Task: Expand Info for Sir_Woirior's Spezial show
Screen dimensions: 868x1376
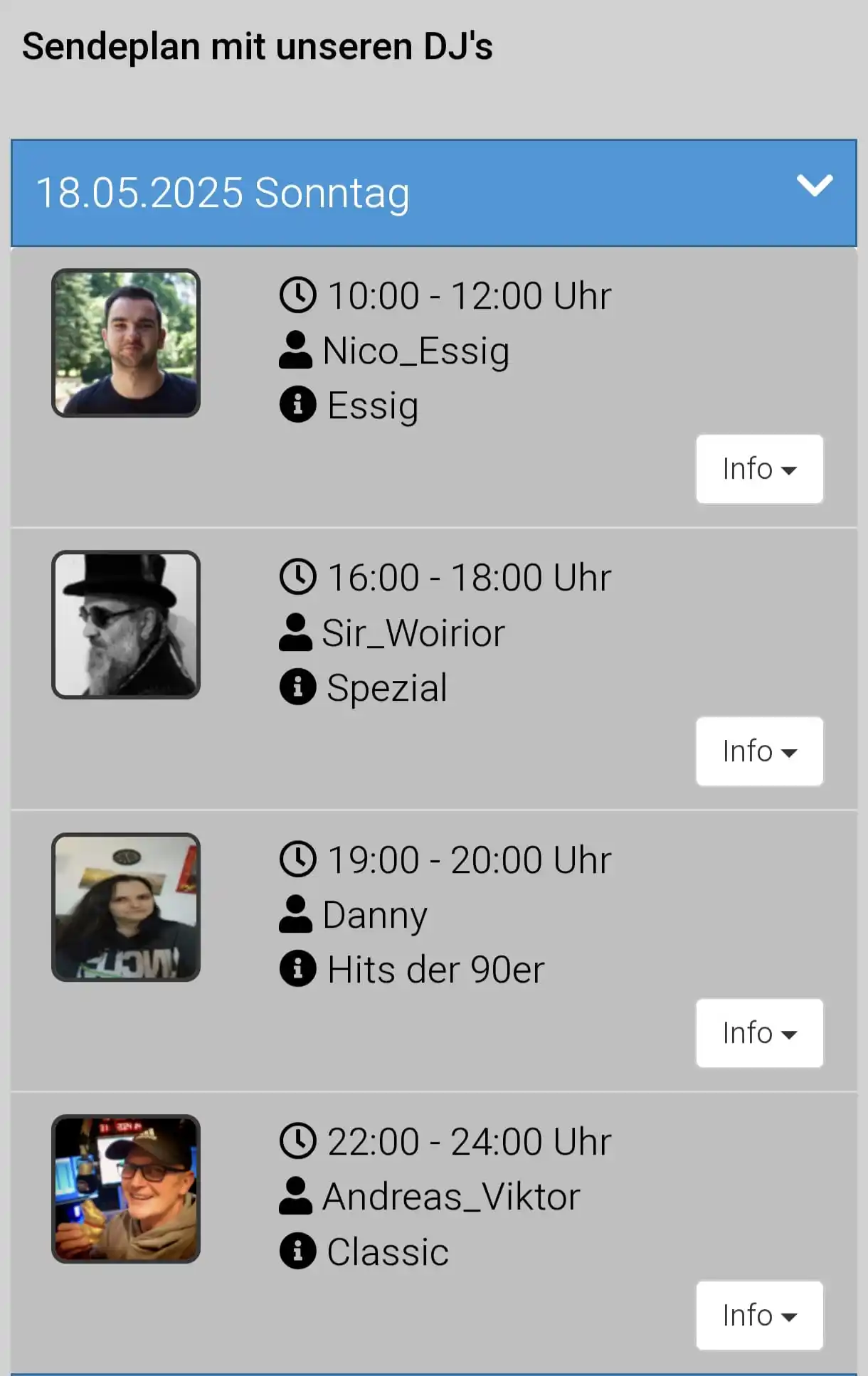Action: (x=759, y=751)
